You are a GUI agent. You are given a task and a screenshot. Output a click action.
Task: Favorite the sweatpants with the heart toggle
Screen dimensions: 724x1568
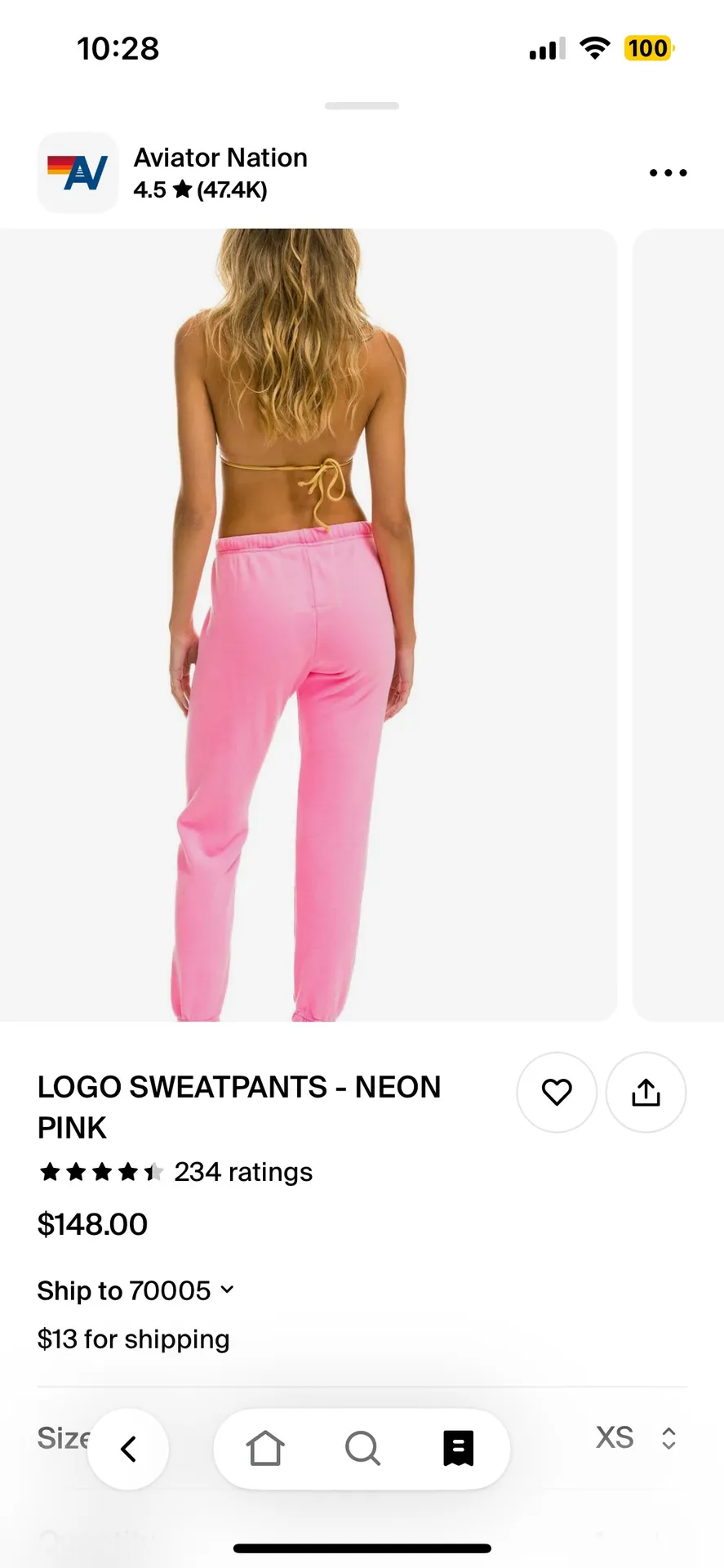[x=557, y=1092]
